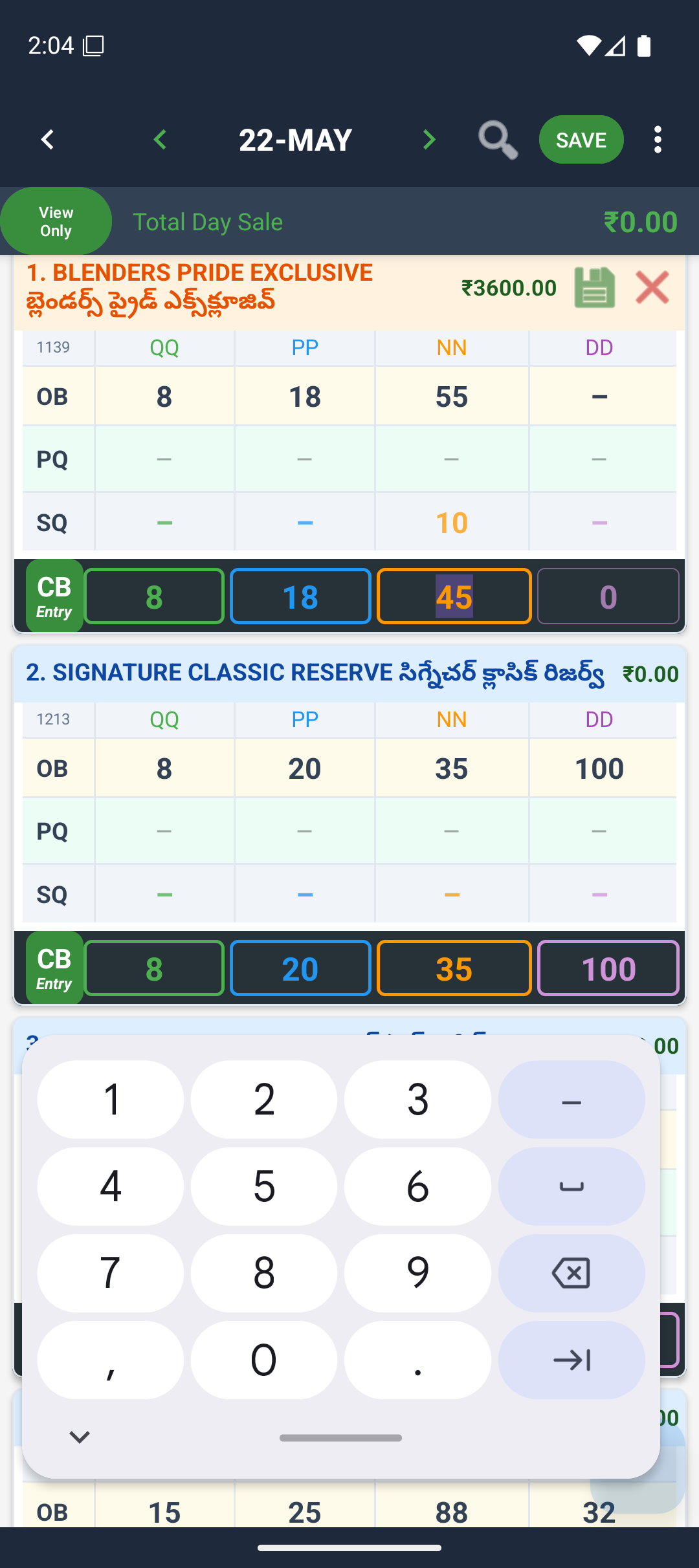Advance to the next date
The width and height of the screenshot is (699, 1568).
click(x=428, y=140)
